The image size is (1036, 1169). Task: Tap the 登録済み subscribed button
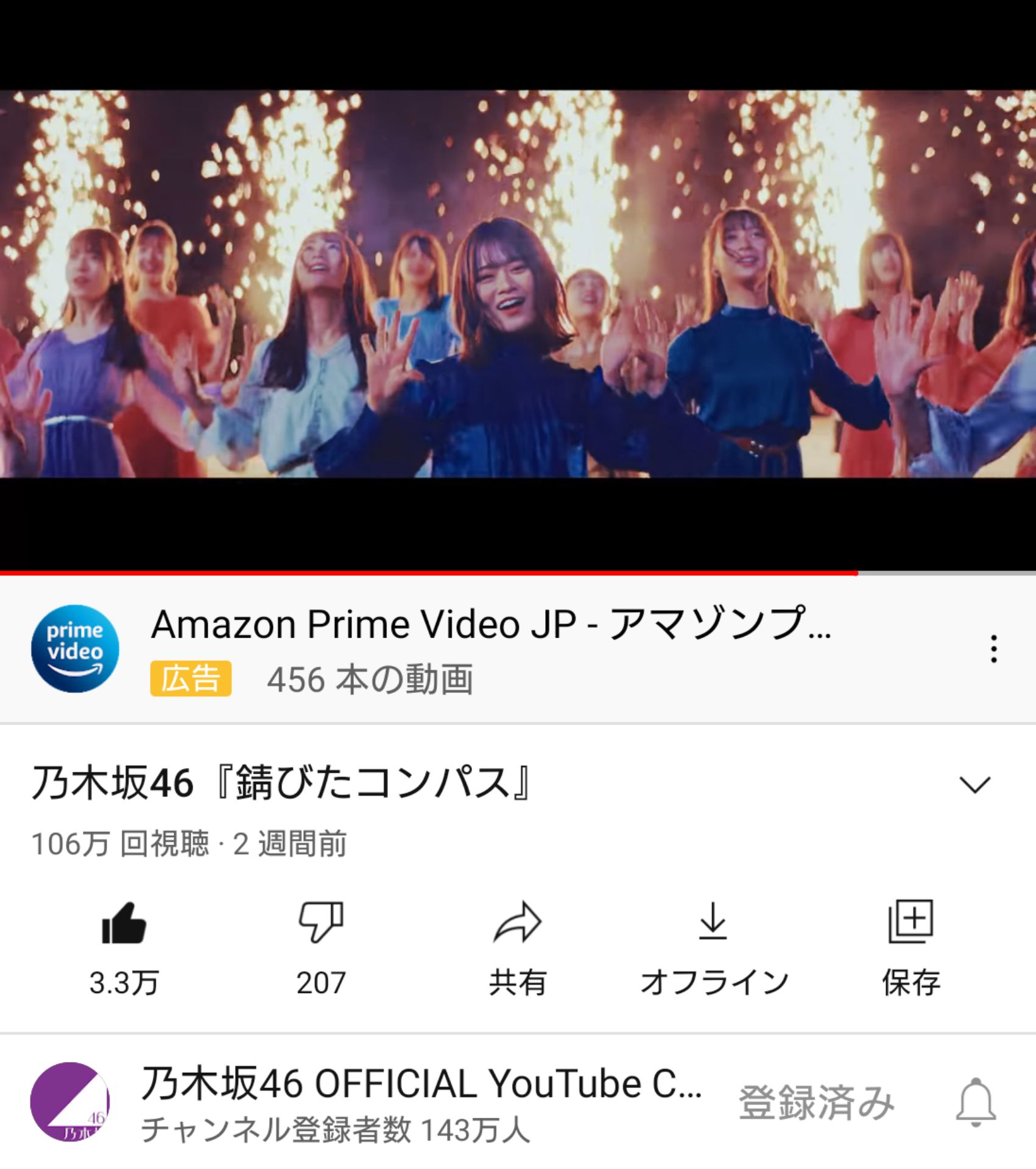tap(816, 1102)
